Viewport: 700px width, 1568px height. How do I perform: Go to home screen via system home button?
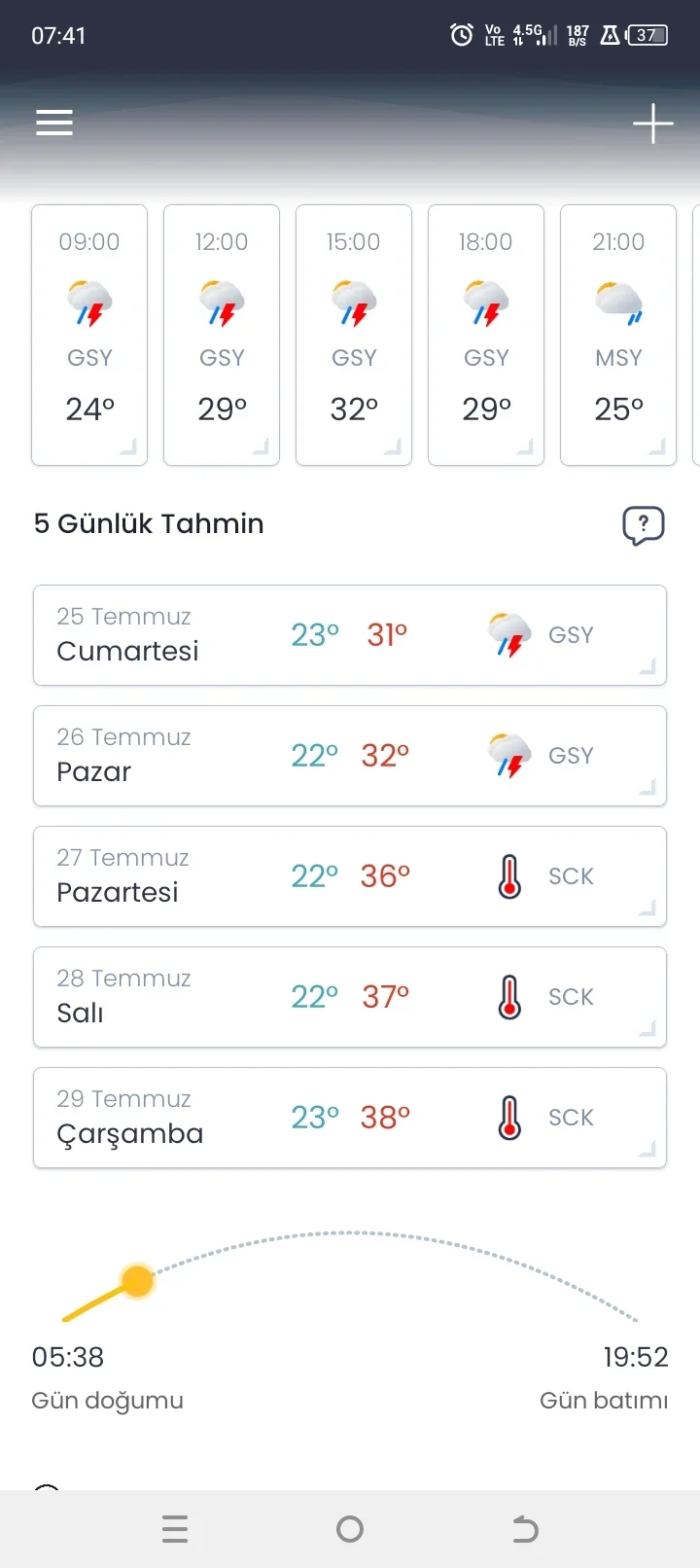pos(350,1529)
